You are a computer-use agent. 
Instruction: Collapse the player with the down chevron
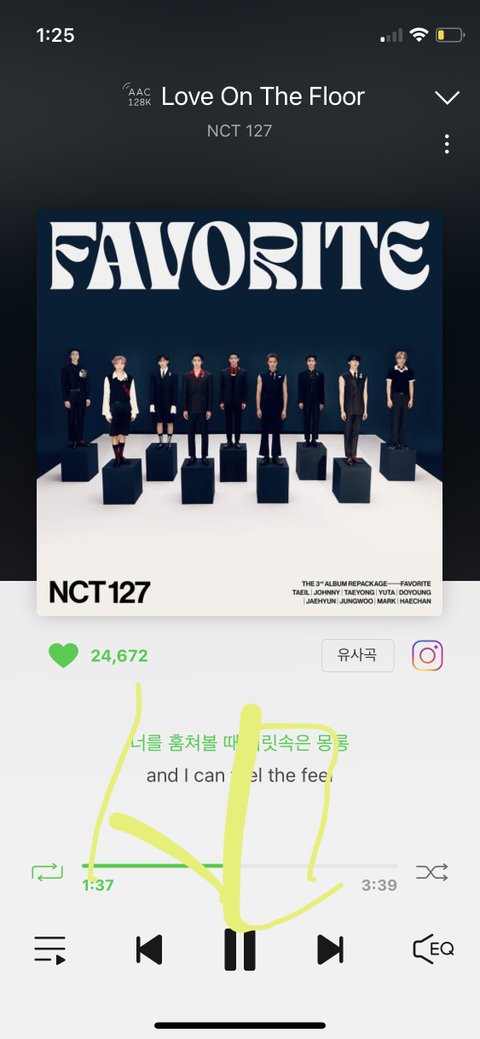click(447, 98)
